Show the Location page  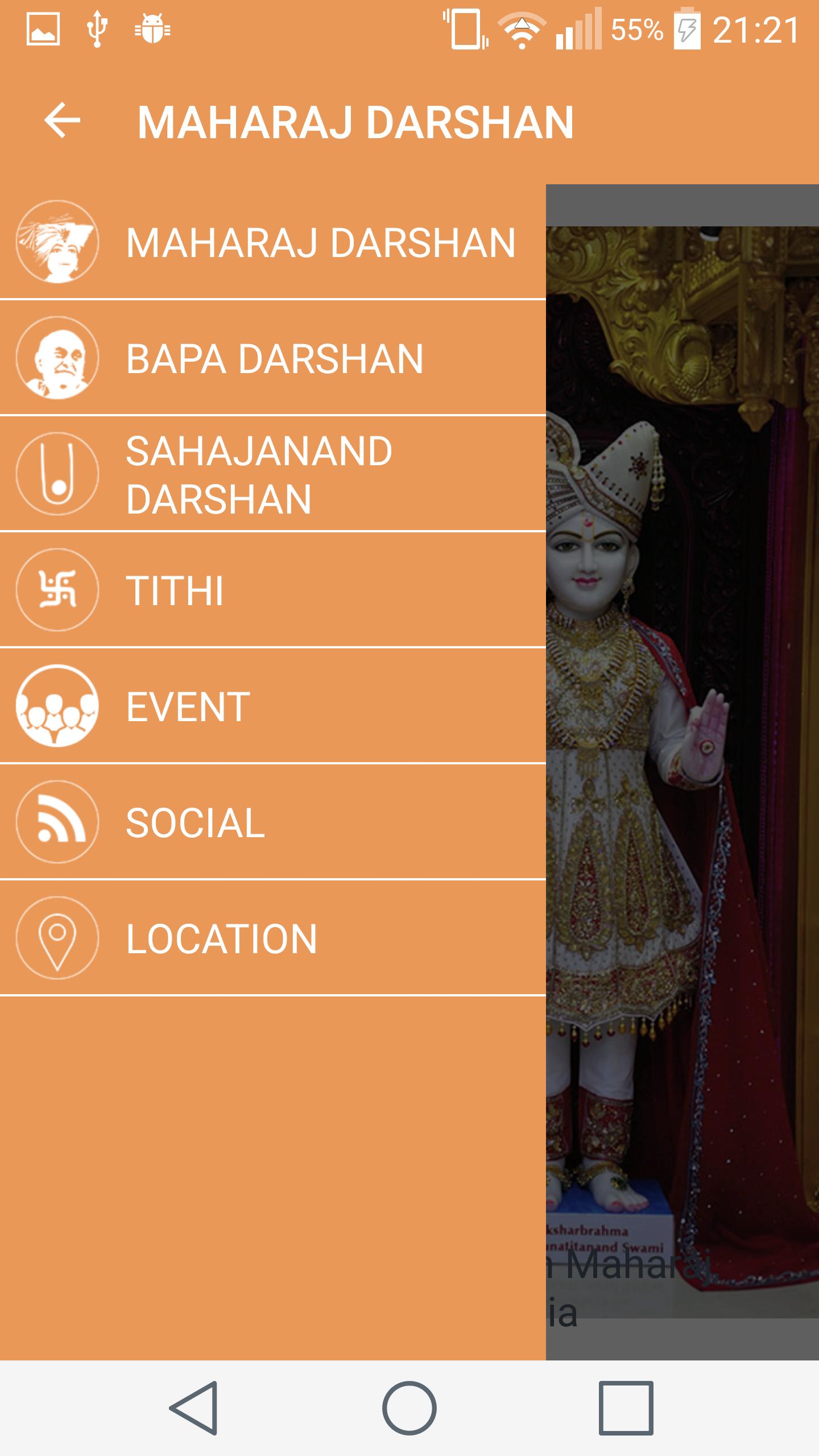tap(273, 939)
